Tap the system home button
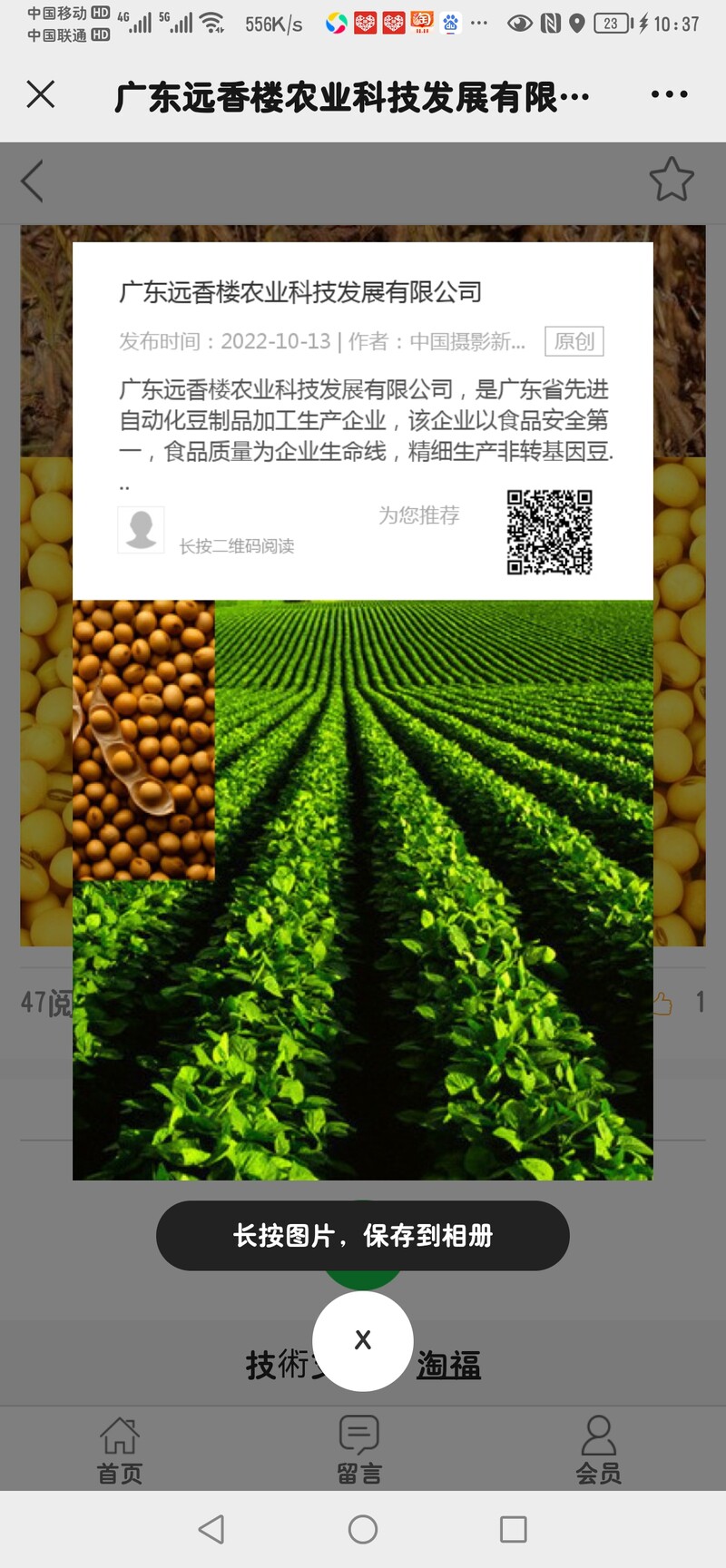This screenshot has height=1568, width=726. (363, 1529)
